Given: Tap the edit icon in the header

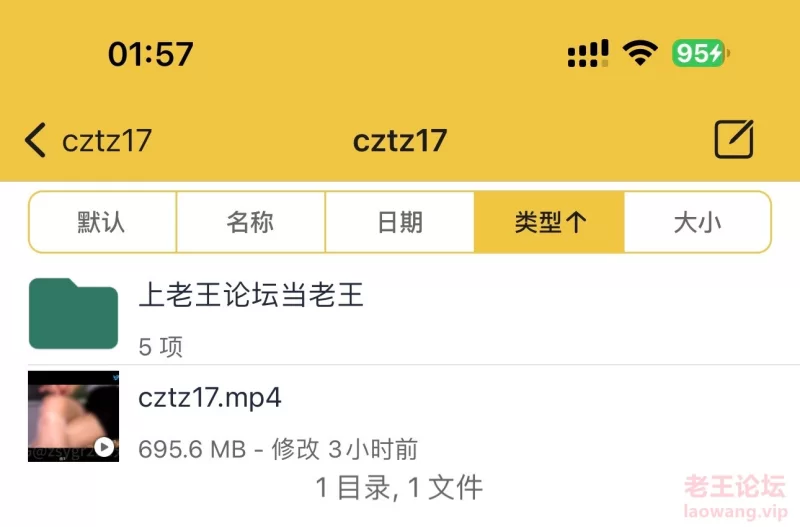Looking at the screenshot, I should click(733, 140).
